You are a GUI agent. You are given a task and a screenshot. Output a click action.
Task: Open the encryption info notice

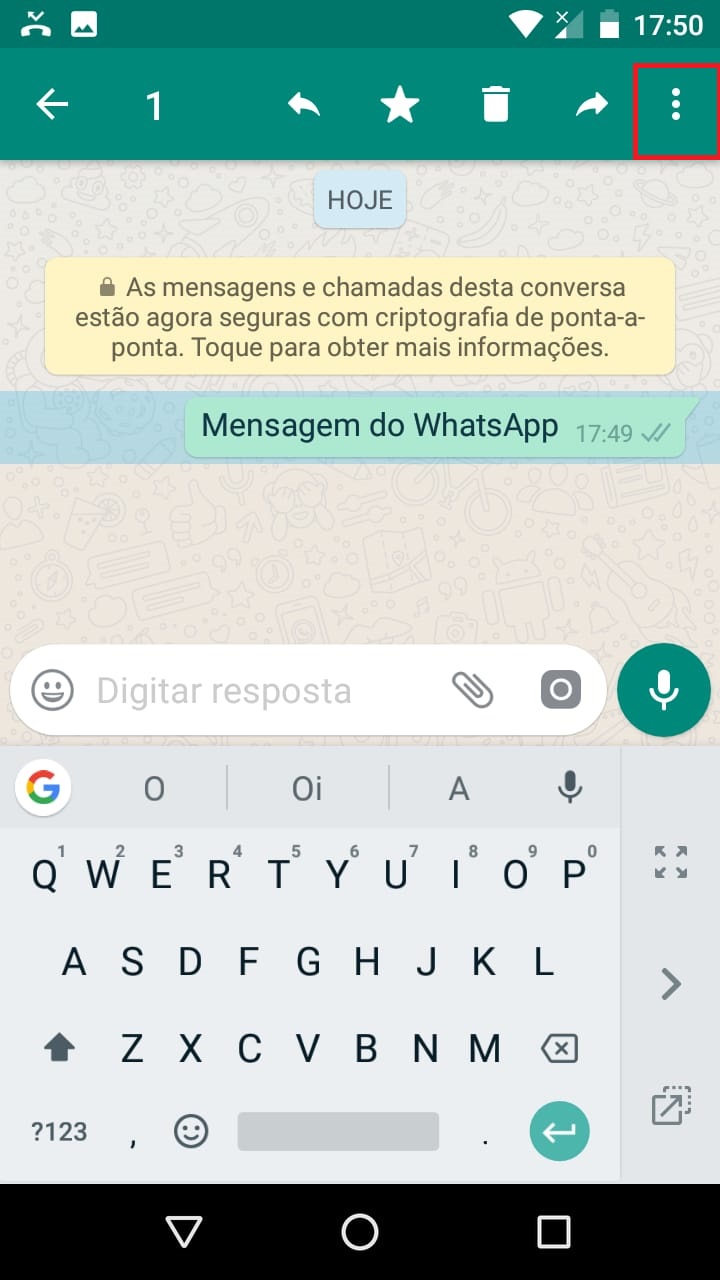[360, 317]
